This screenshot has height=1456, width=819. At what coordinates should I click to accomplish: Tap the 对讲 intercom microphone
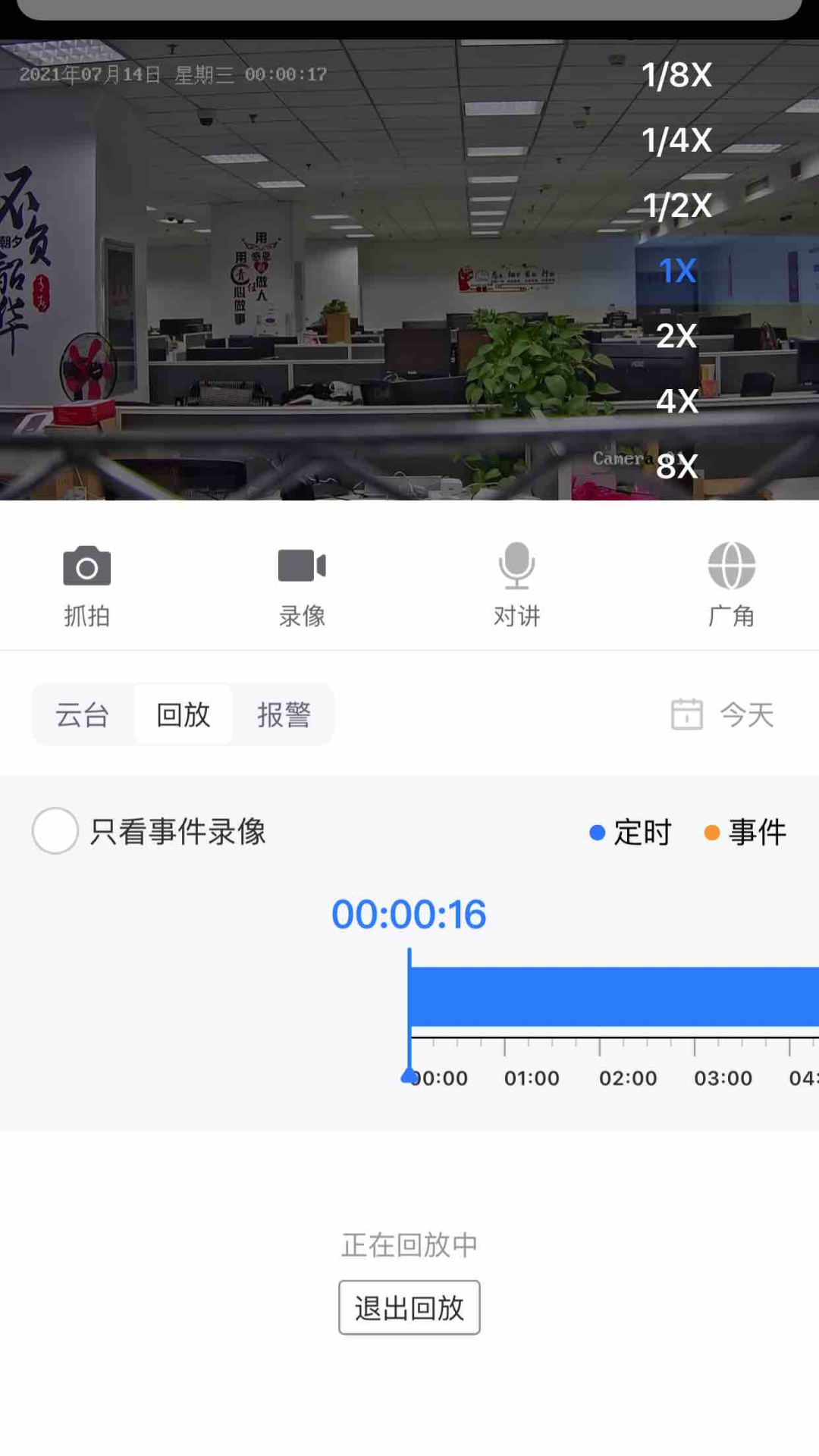click(x=516, y=585)
